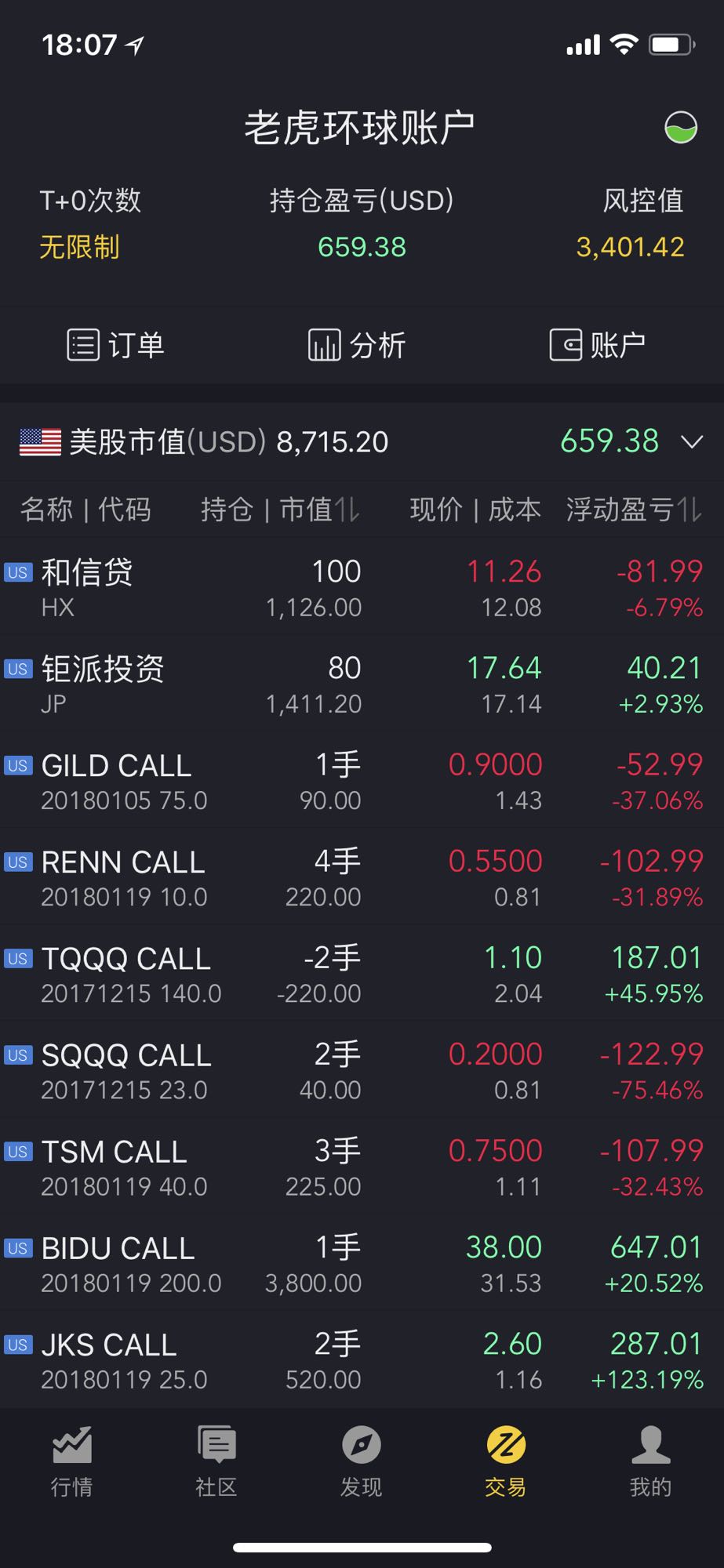Open SQQQ CALL position
The height and width of the screenshot is (1568, 724).
tap(362, 1069)
